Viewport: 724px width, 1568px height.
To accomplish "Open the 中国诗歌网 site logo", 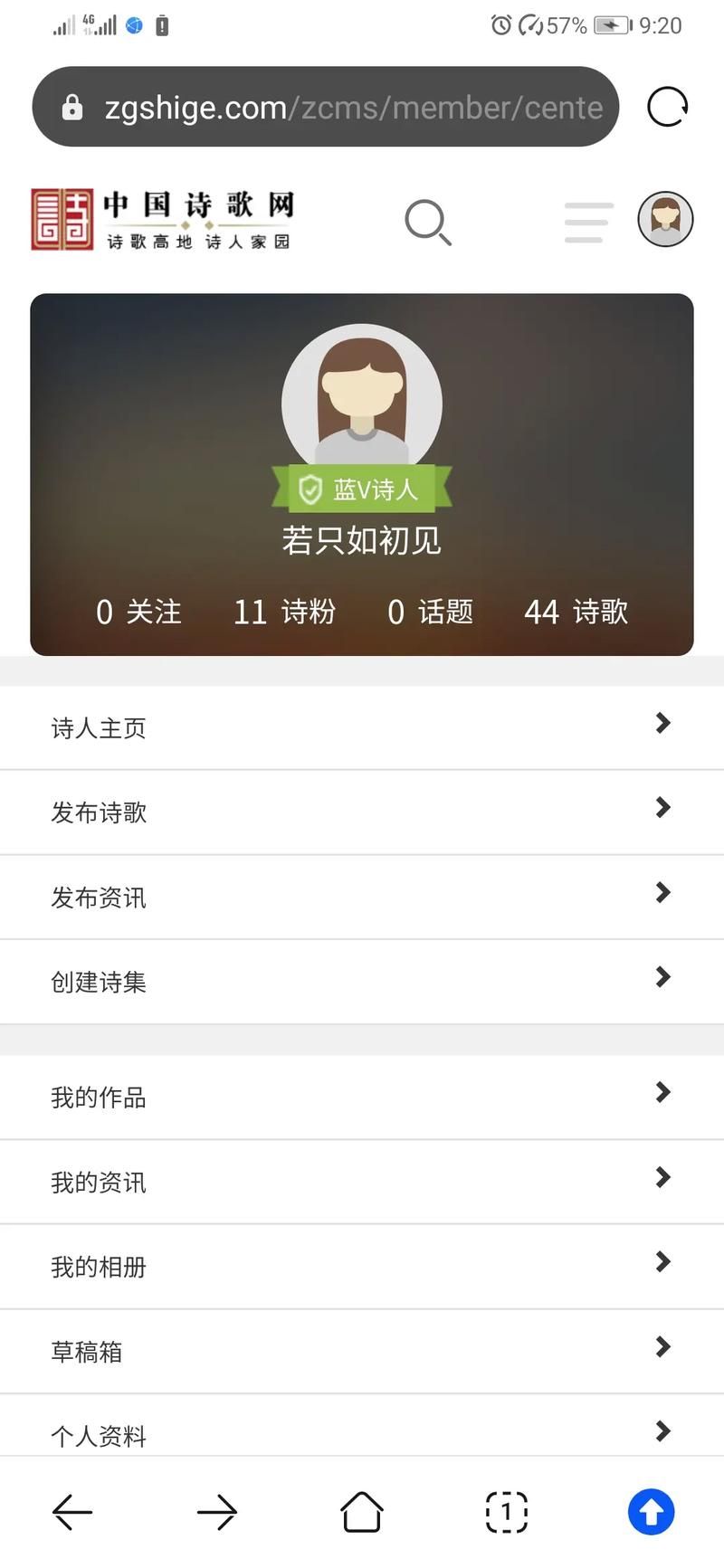I will [x=163, y=217].
